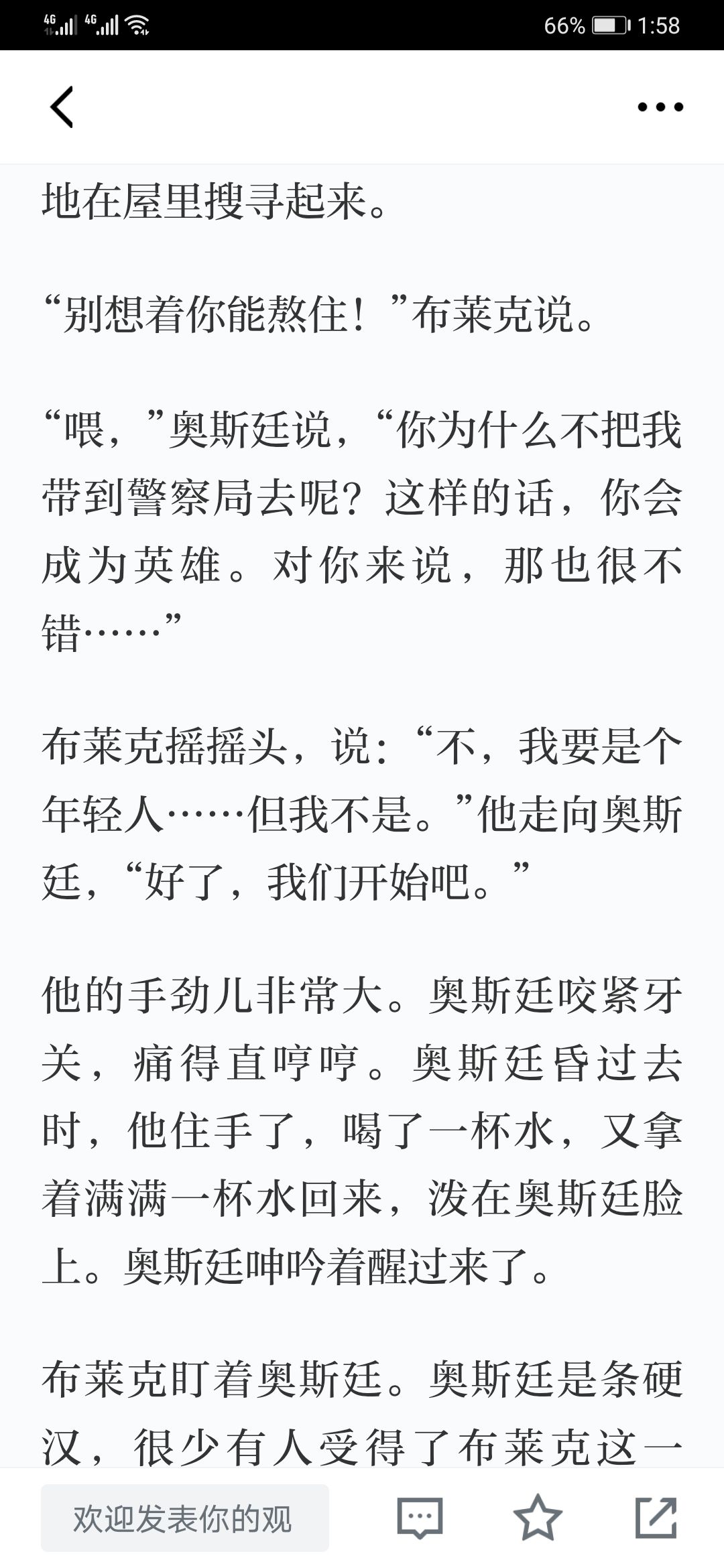The image size is (724, 1568).
Task: Go back using the top-left arrow
Action: (62, 107)
